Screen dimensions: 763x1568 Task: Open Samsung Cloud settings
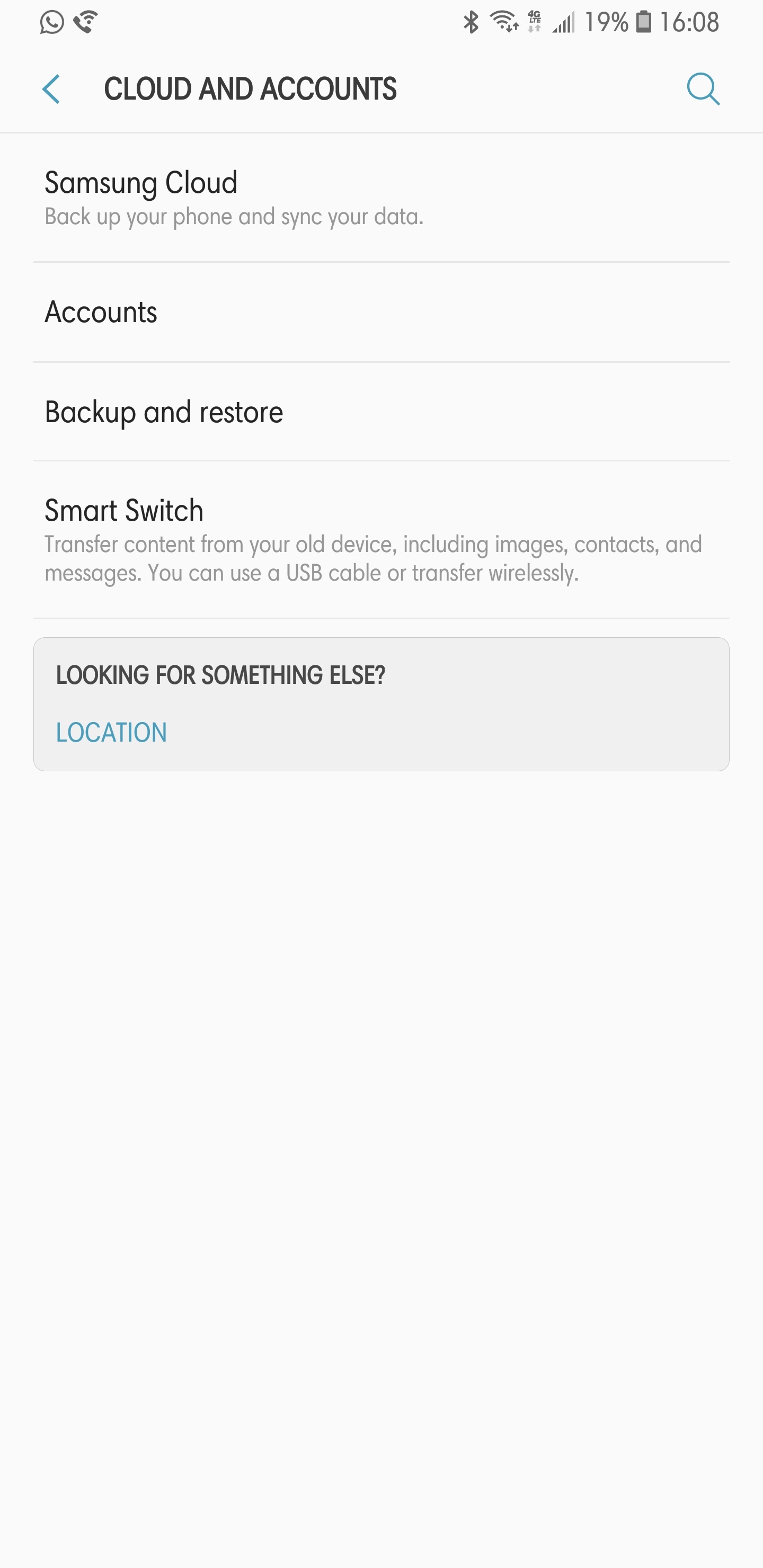(x=381, y=198)
